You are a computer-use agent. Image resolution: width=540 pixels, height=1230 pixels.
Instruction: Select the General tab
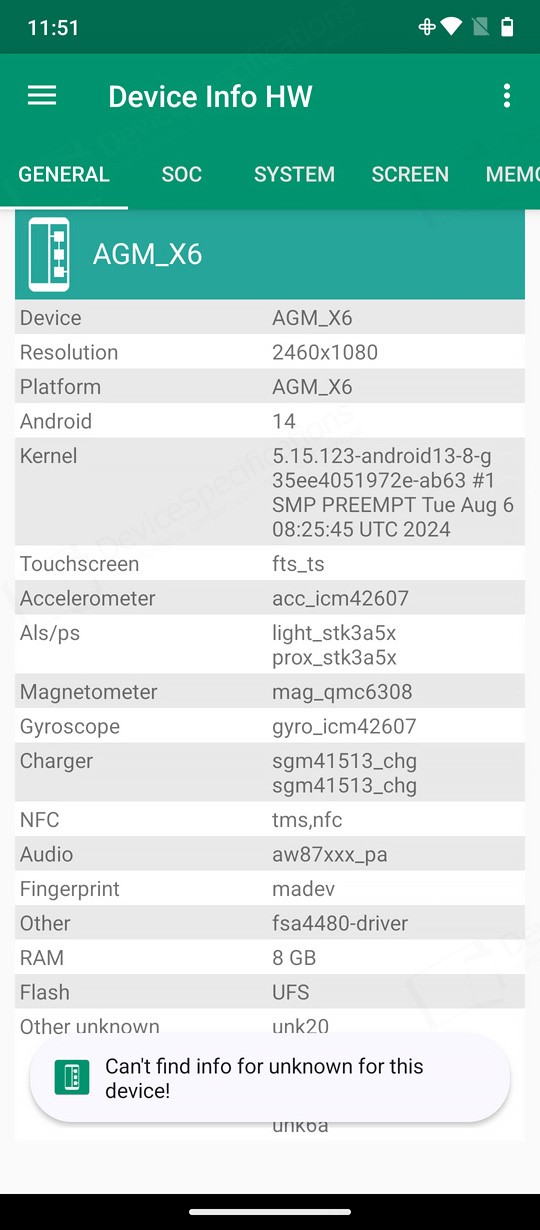(64, 174)
